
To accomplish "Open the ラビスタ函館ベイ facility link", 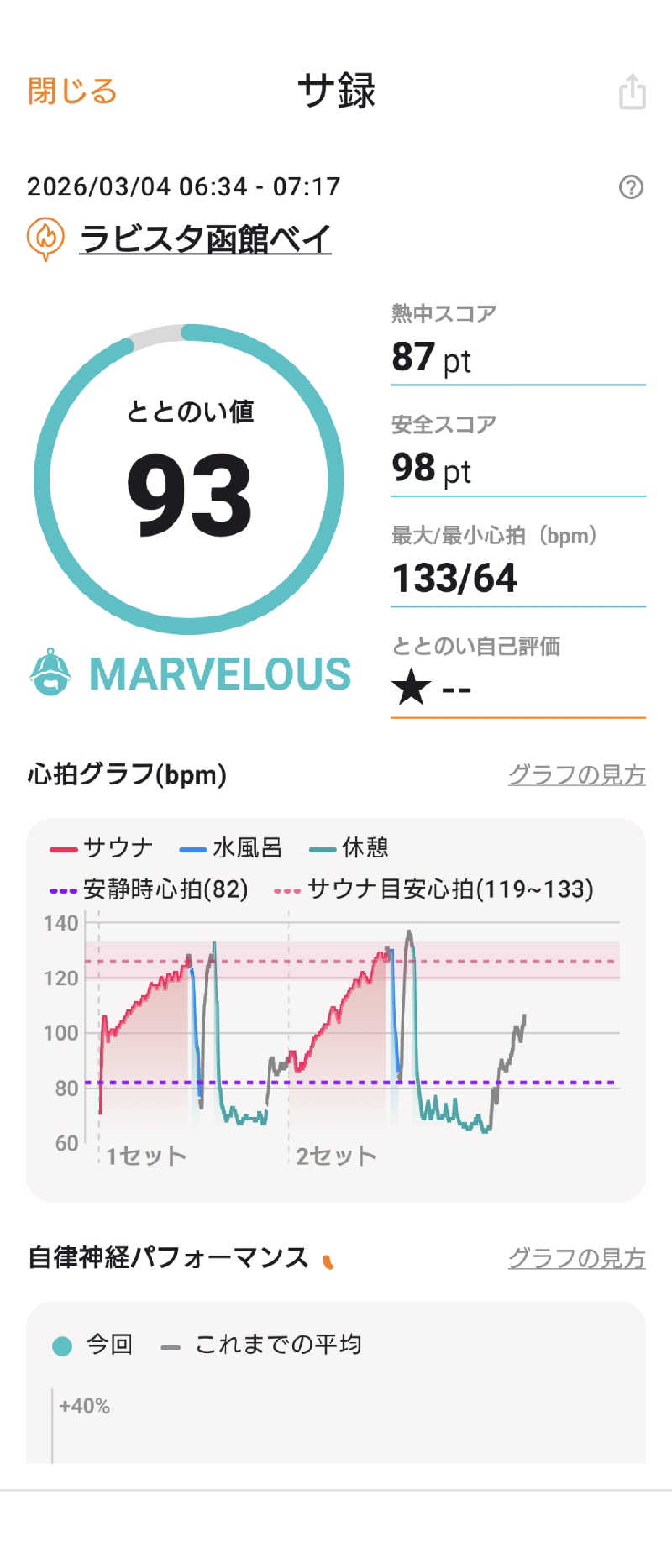I will click(x=205, y=239).
